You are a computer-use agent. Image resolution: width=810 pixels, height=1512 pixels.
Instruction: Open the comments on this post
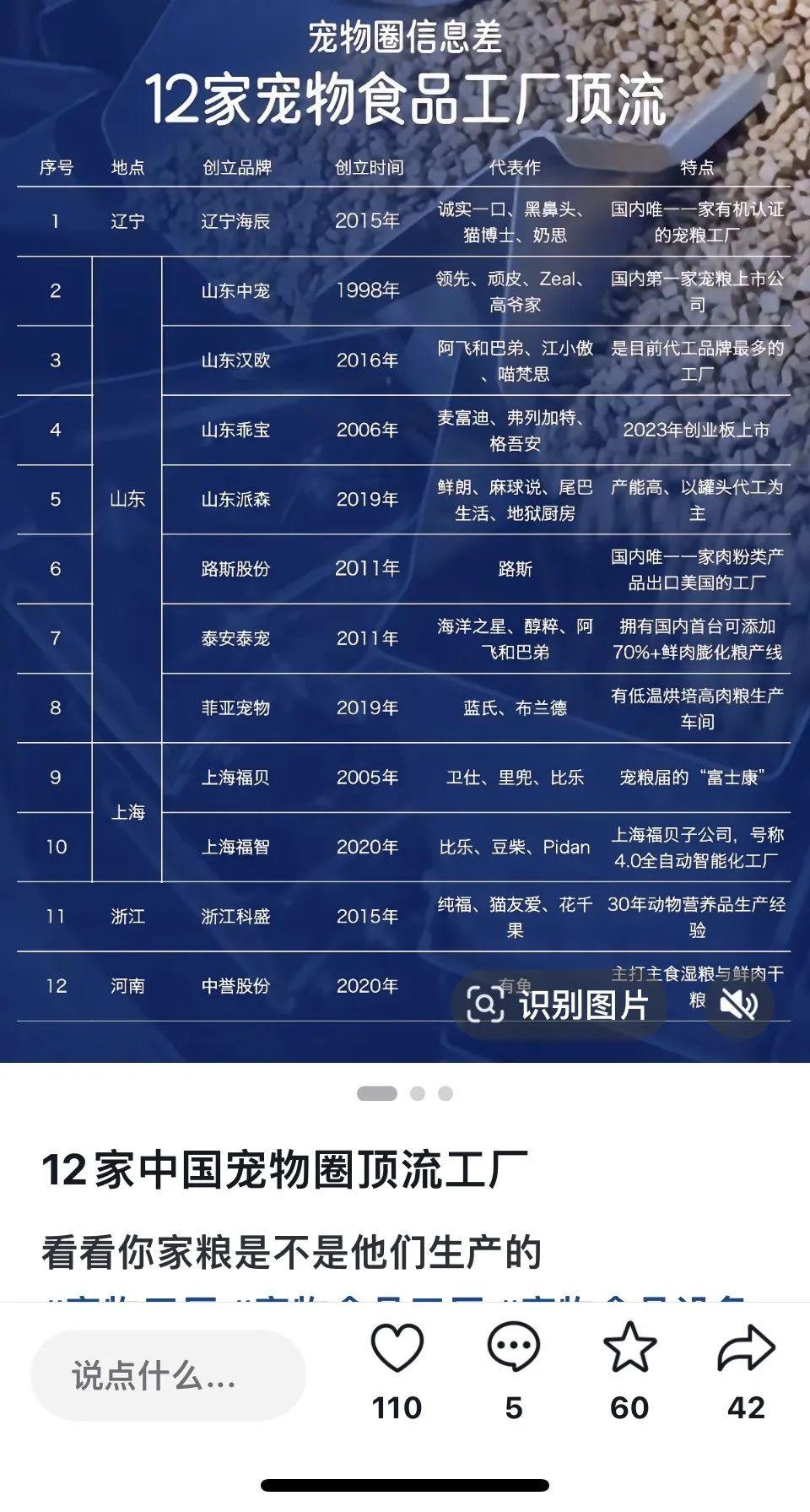pyautogui.click(x=513, y=1349)
